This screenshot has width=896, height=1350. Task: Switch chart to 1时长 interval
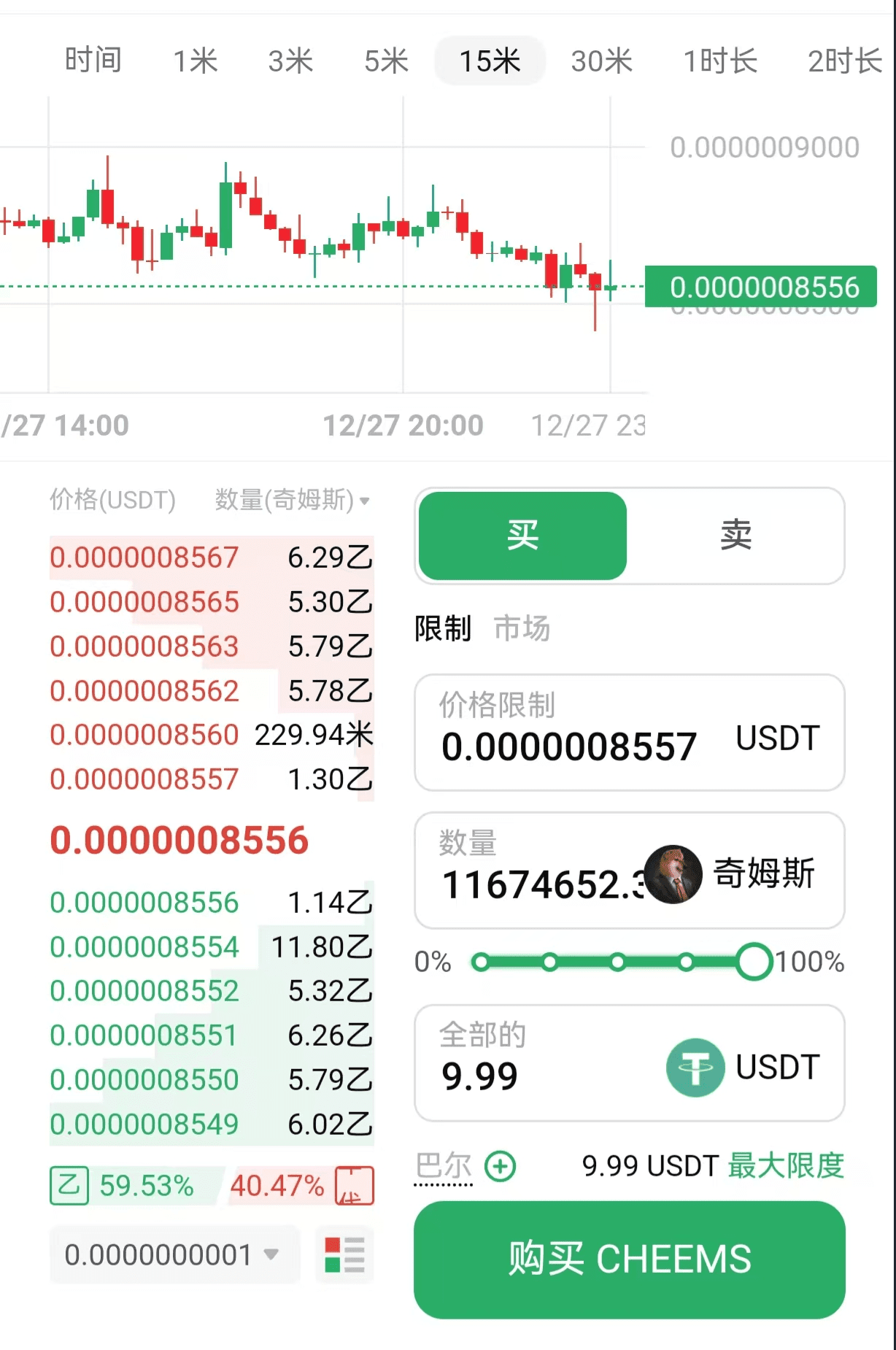click(x=720, y=61)
